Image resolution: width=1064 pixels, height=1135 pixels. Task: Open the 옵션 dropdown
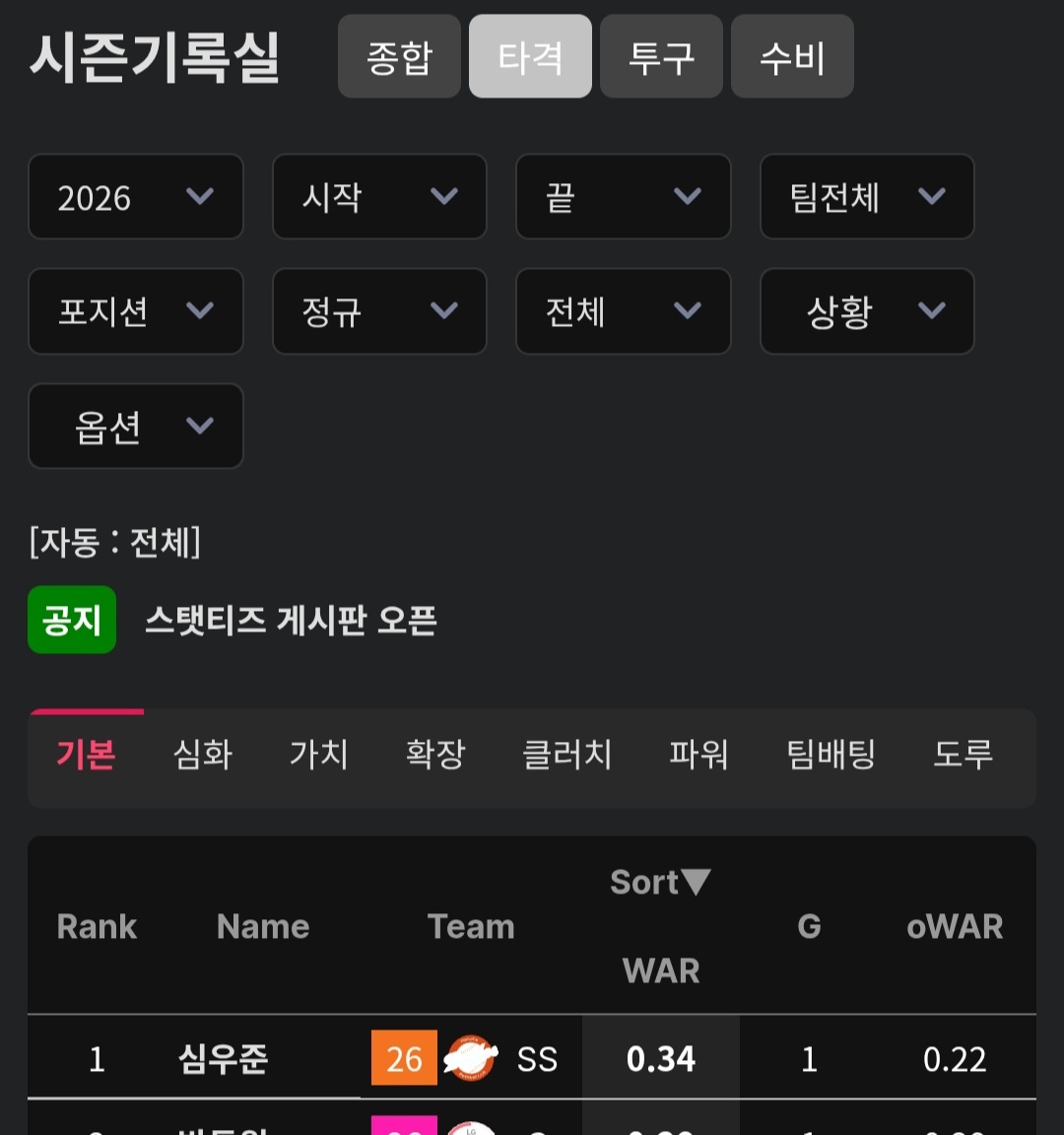[136, 426]
